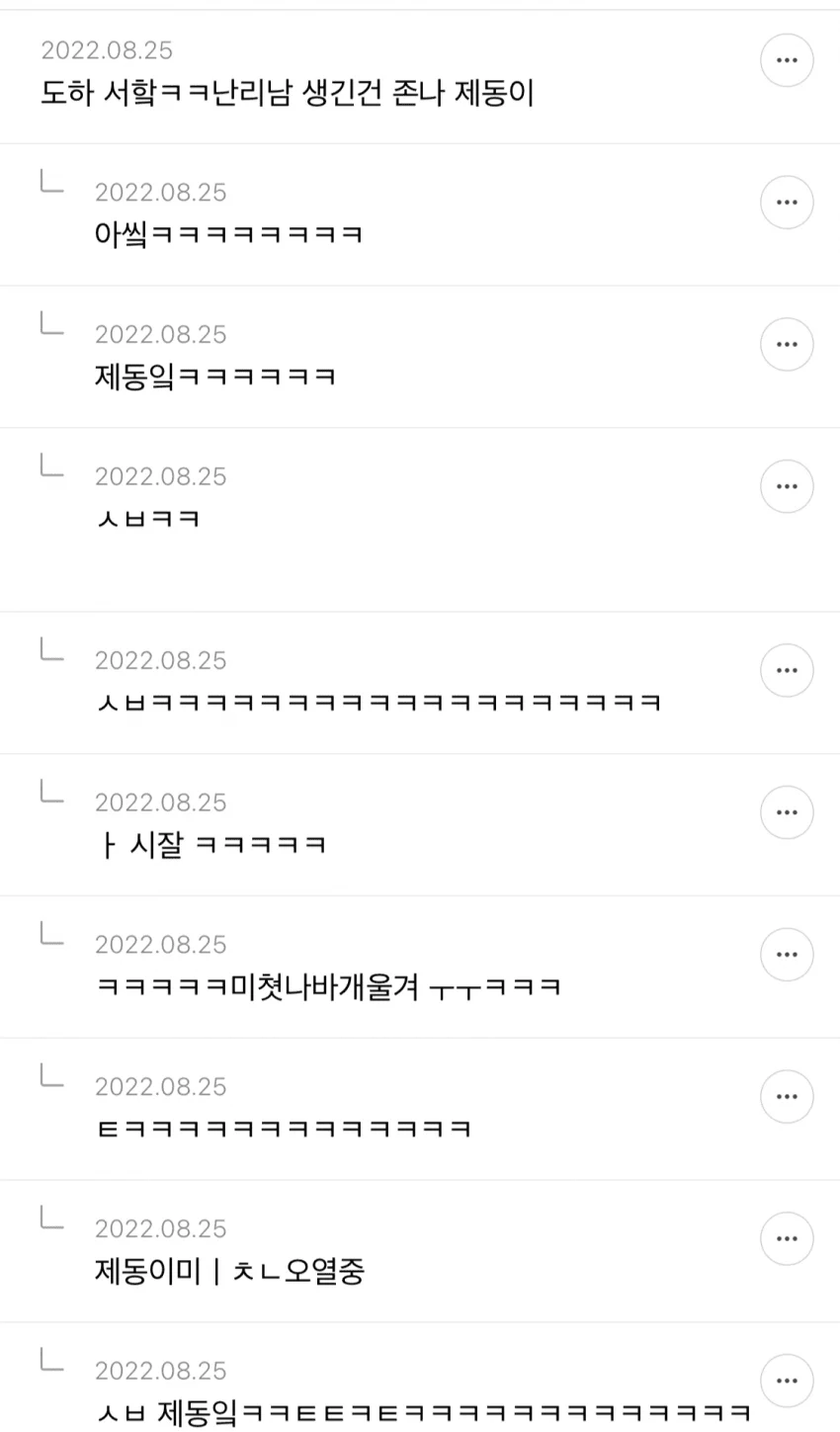Click the date on the ㅏ 시잘 reply
The width and height of the screenshot is (840, 1432).
(x=161, y=801)
